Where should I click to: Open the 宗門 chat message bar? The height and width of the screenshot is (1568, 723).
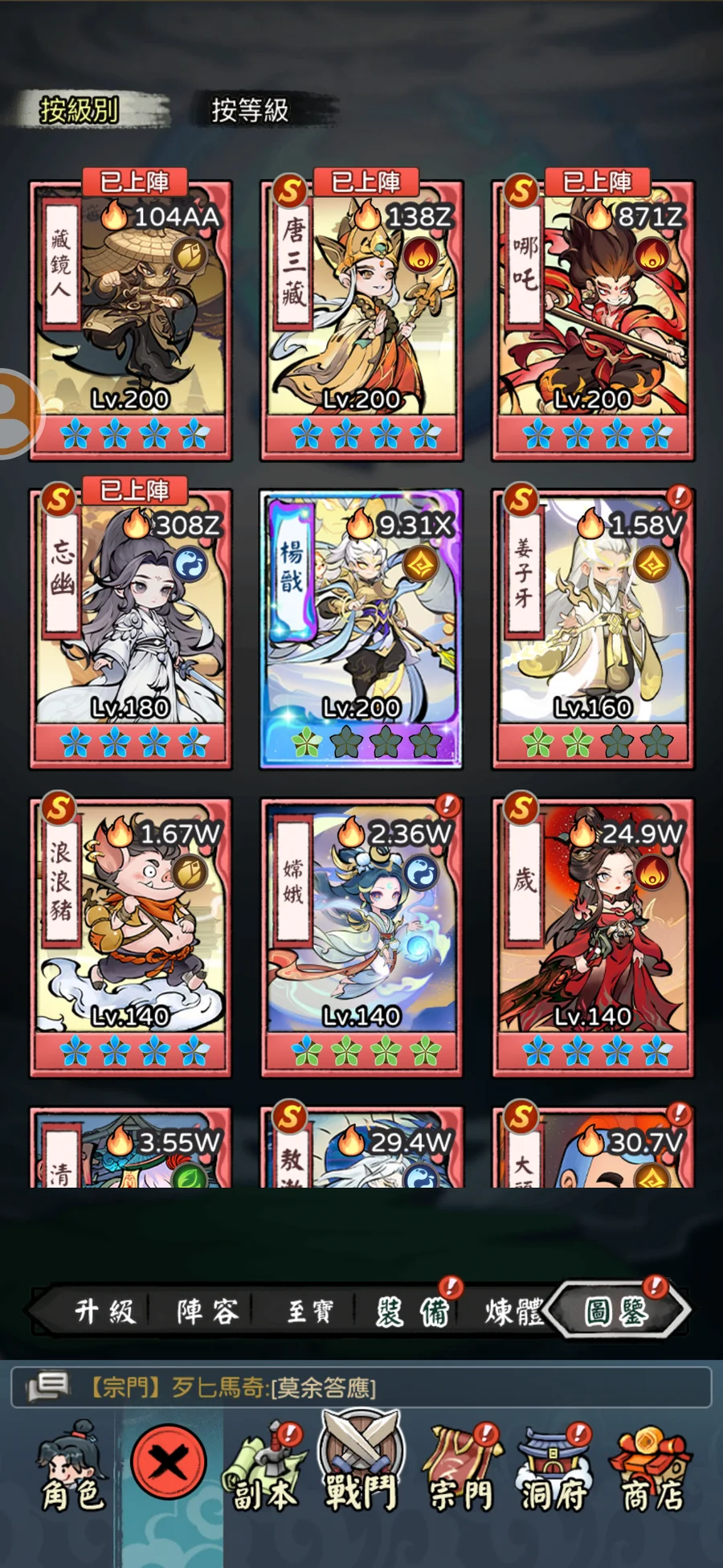click(361, 1387)
